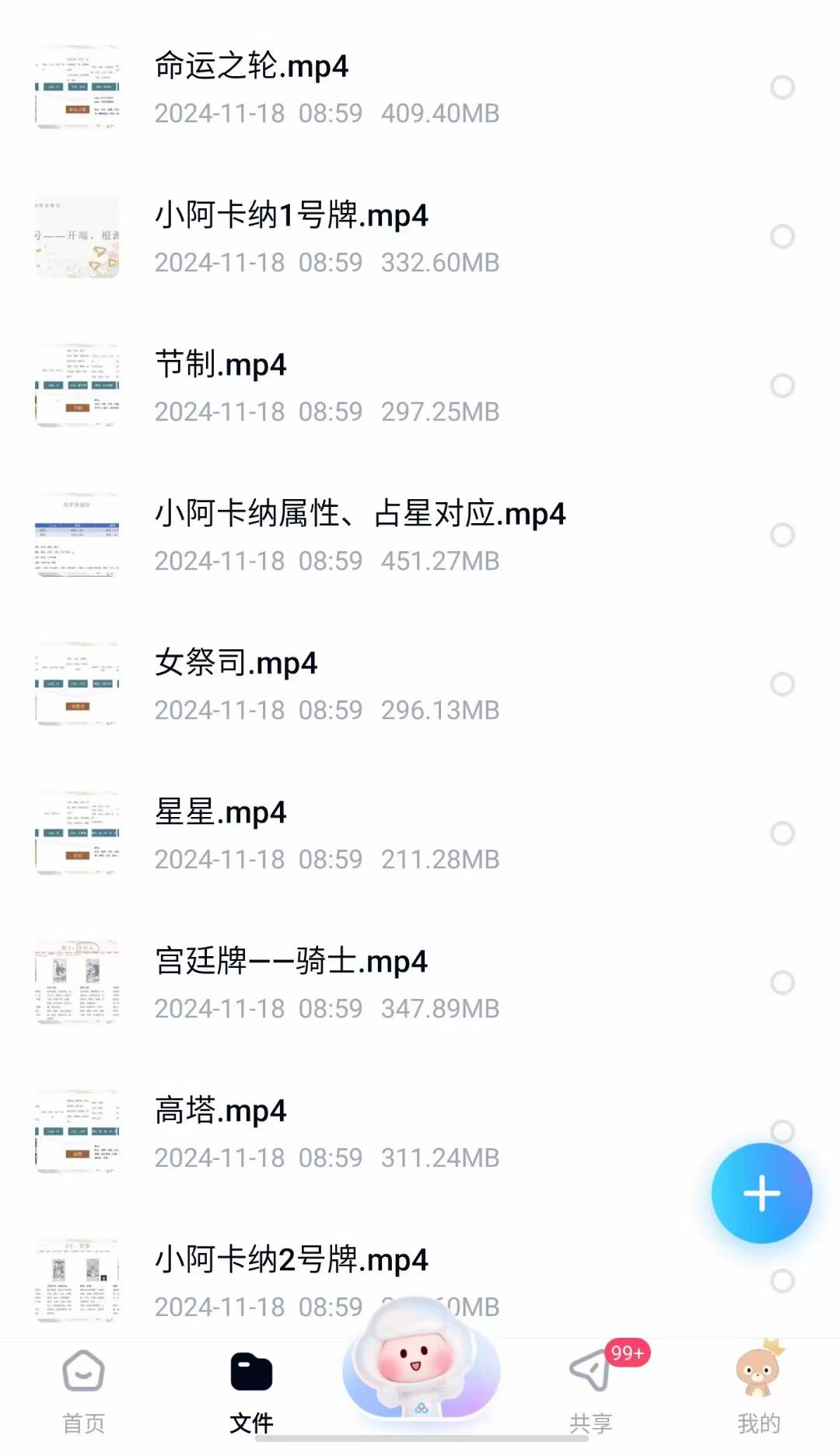
Task: Tick the circle beside 宫廷牌——骑士.mp4
Action: [x=782, y=983]
